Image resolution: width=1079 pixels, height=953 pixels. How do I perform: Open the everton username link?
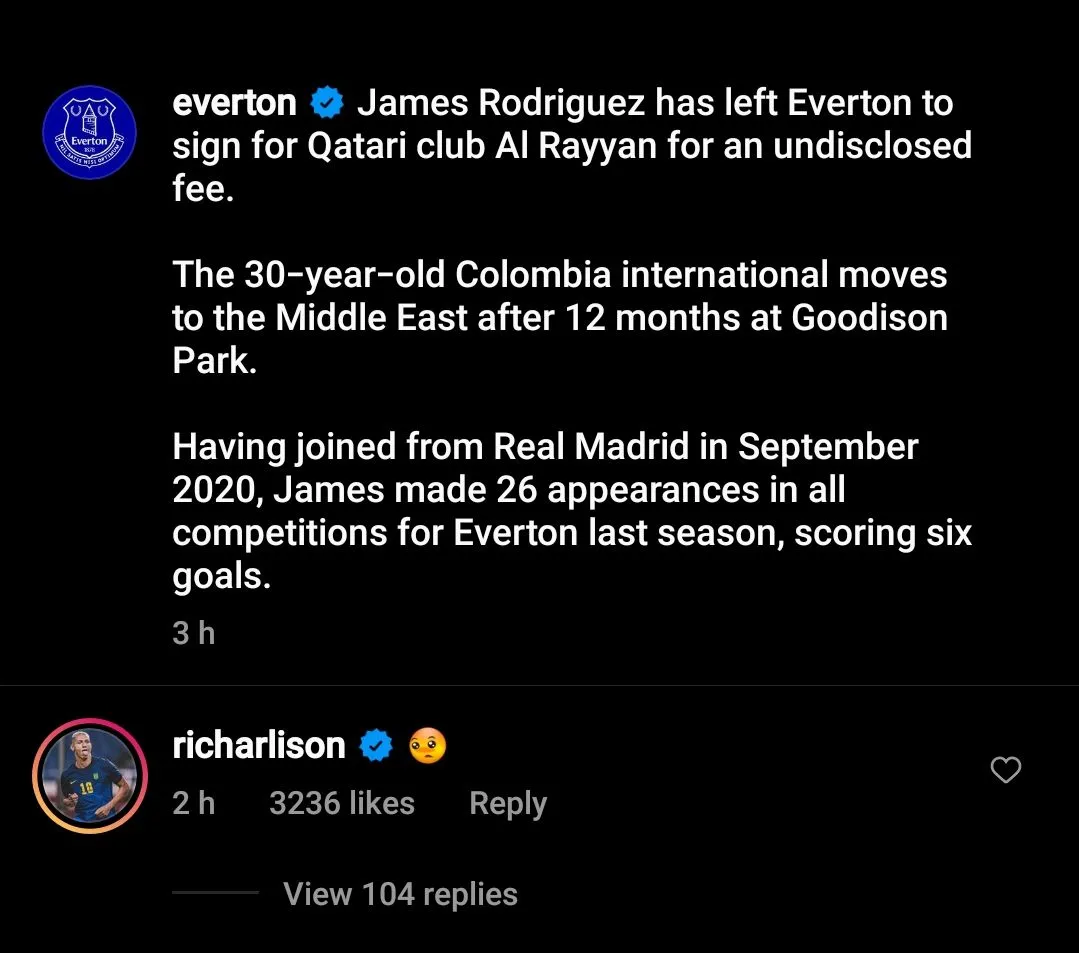(234, 103)
